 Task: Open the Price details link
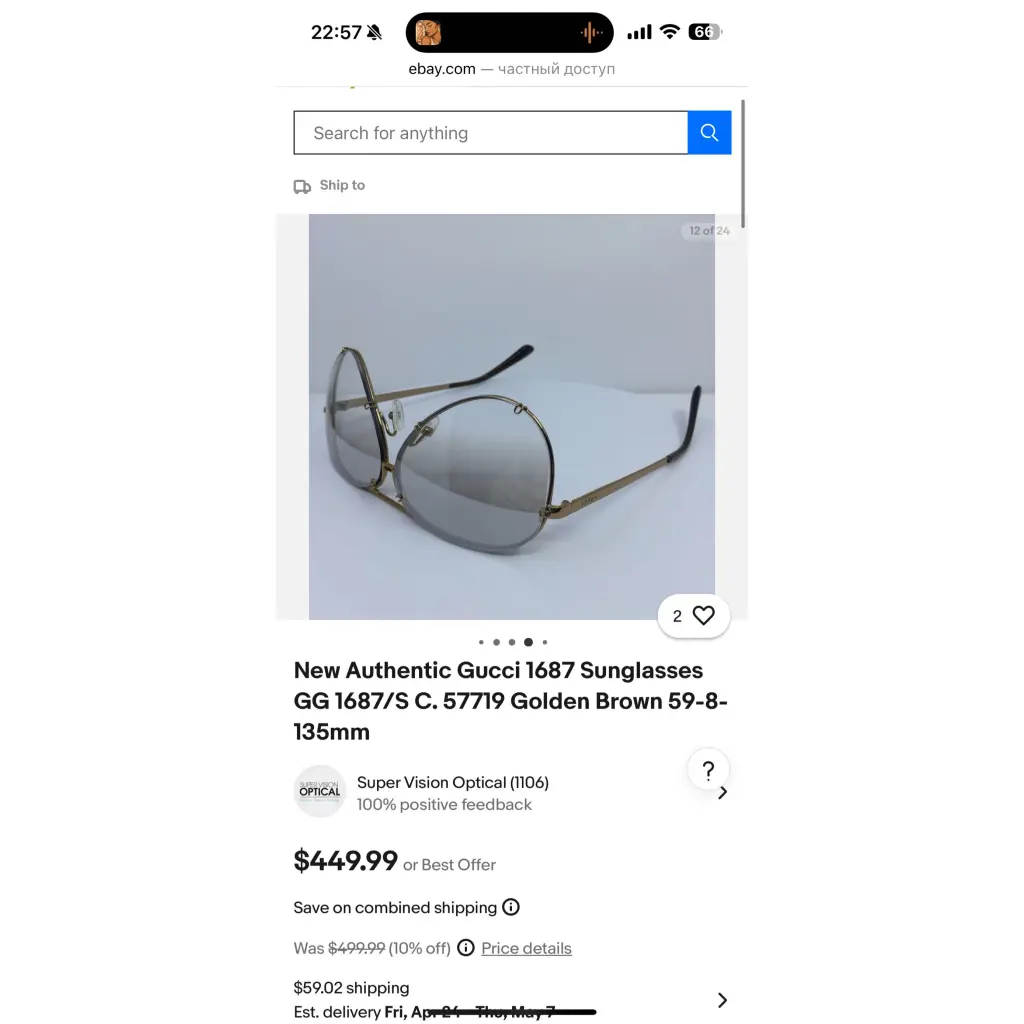(x=526, y=948)
